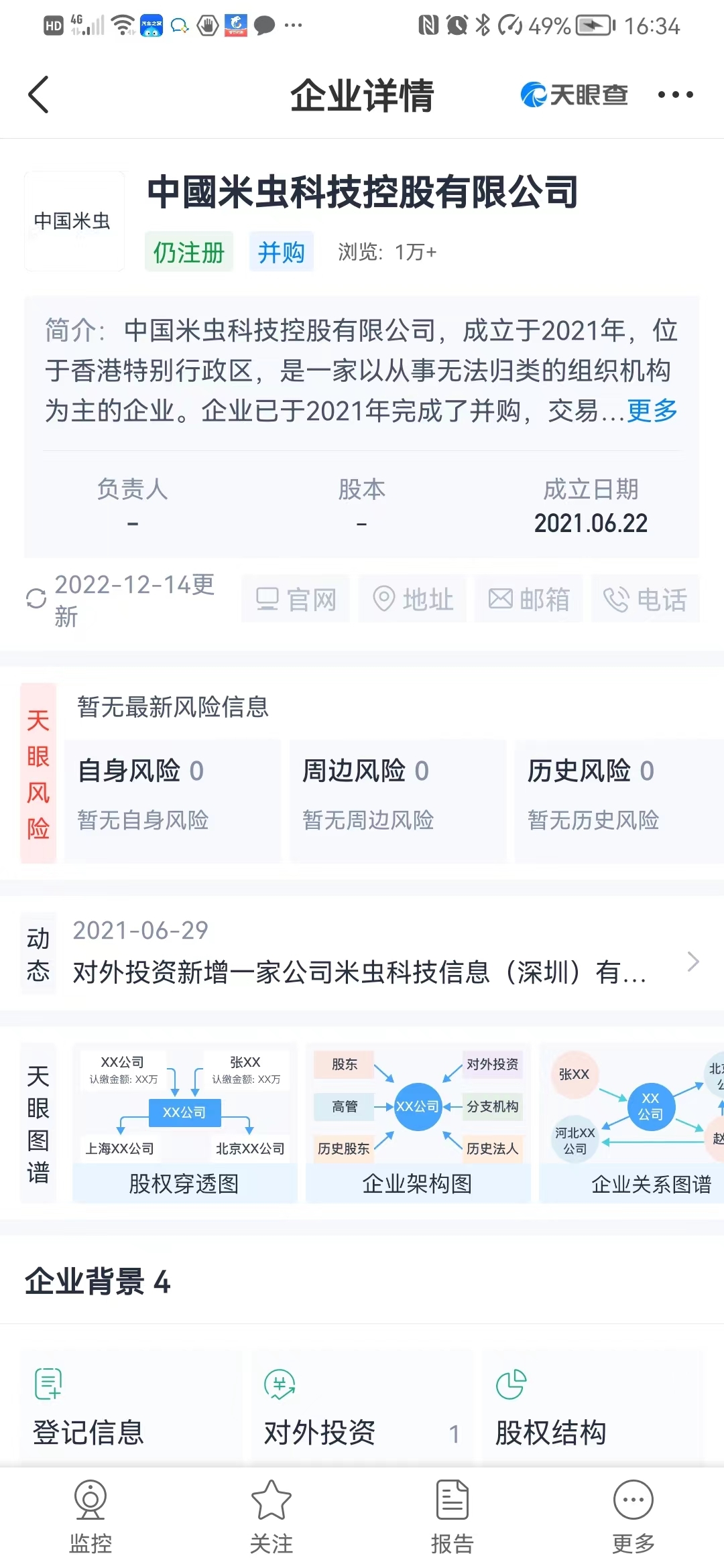Image resolution: width=724 pixels, height=1568 pixels.
Task: View 对外投资 investments
Action: tap(361, 1407)
